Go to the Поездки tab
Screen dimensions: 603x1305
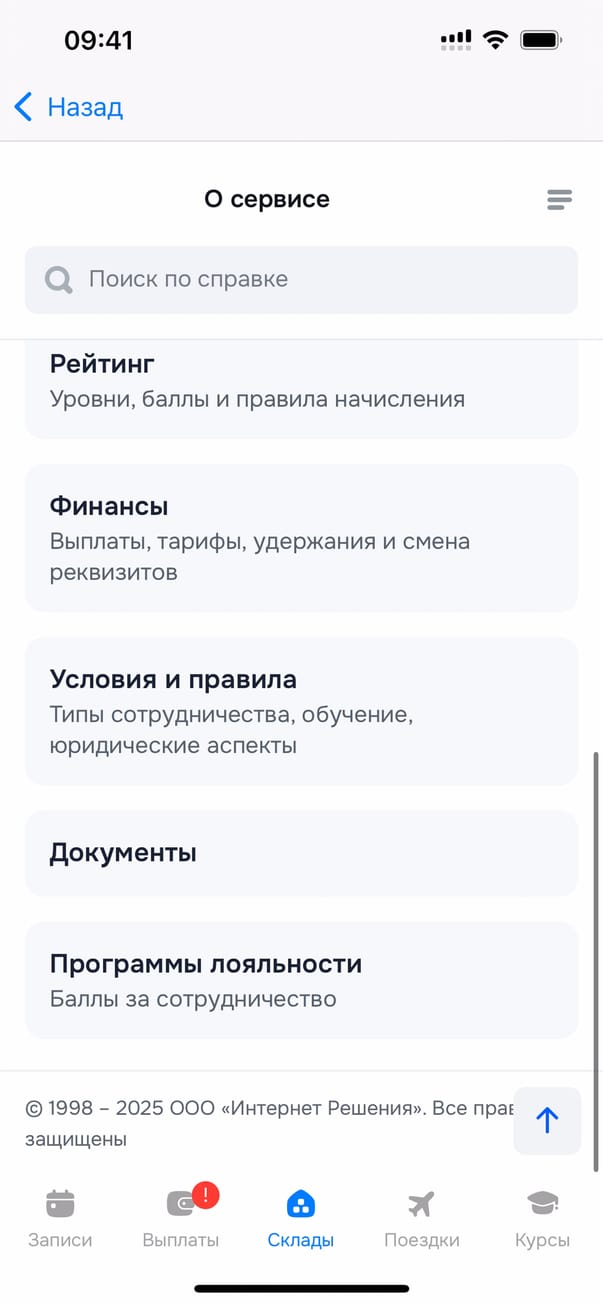pos(422,1218)
